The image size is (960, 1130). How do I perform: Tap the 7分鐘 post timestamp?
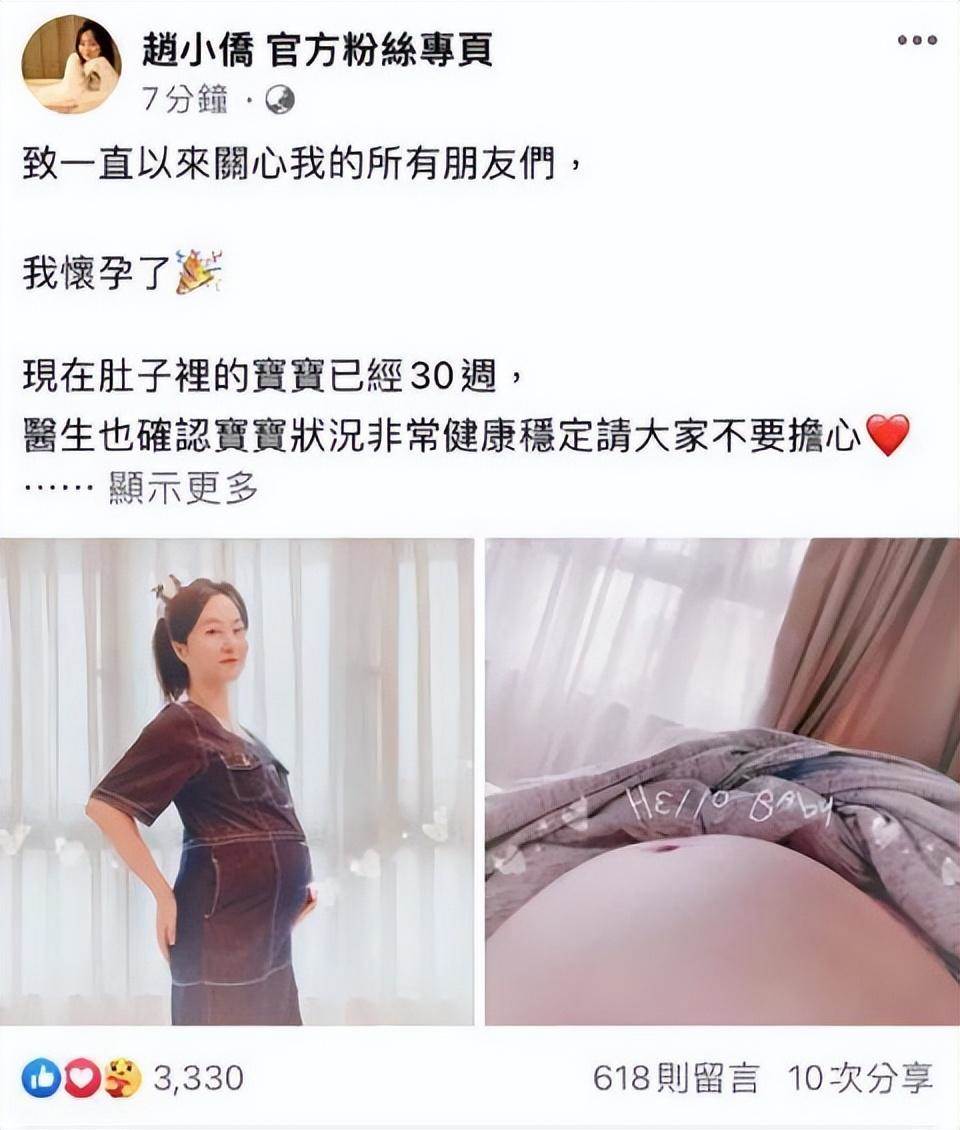pyautogui.click(x=185, y=99)
